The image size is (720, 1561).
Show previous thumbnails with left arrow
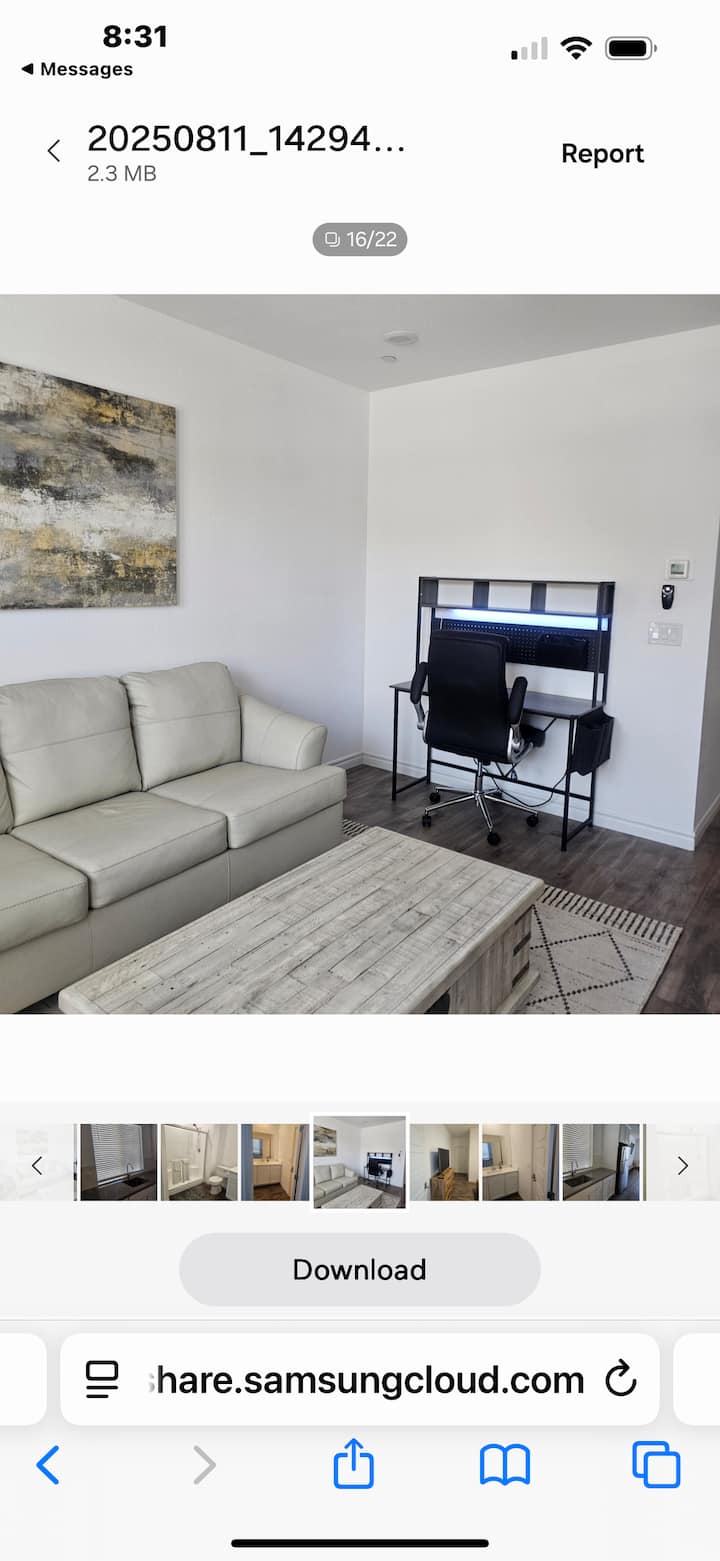tap(37, 1165)
